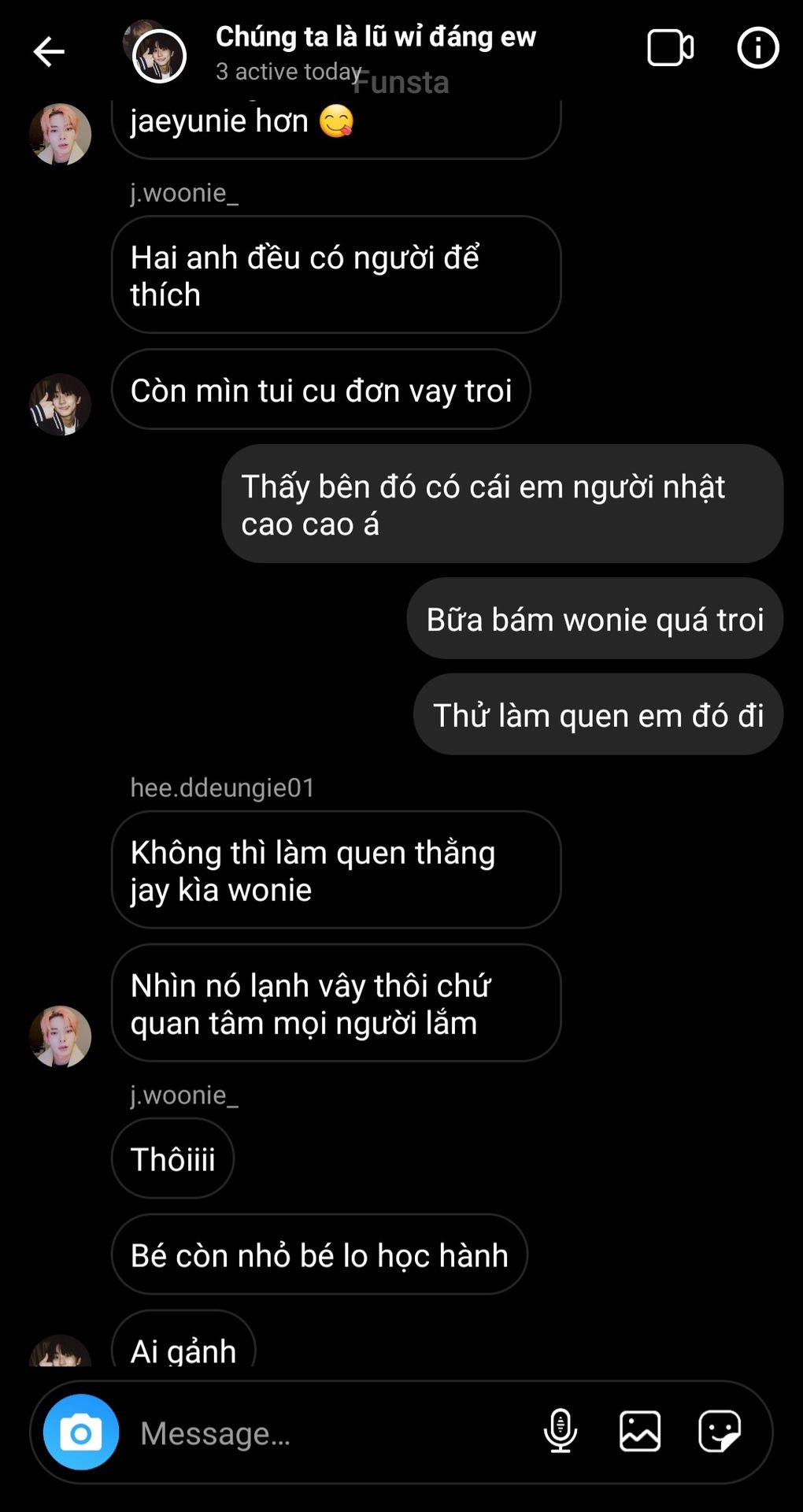Open the sticker picker

pyautogui.click(x=720, y=1431)
